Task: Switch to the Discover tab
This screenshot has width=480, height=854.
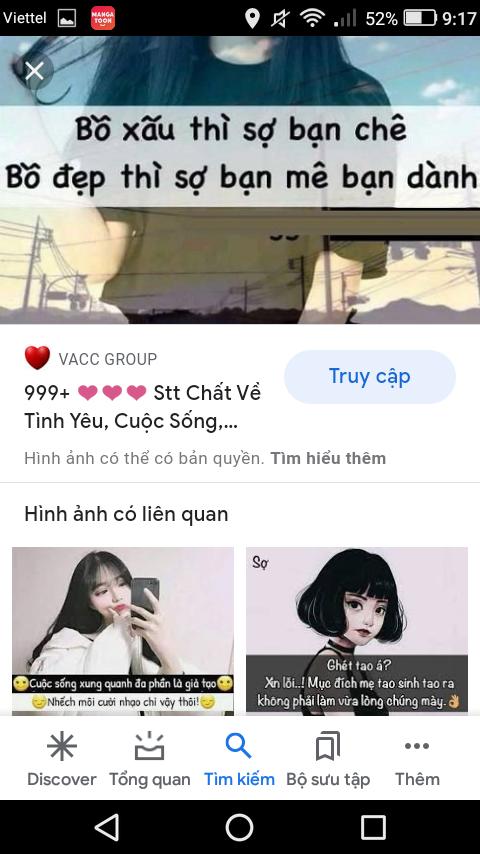Action: (x=62, y=759)
